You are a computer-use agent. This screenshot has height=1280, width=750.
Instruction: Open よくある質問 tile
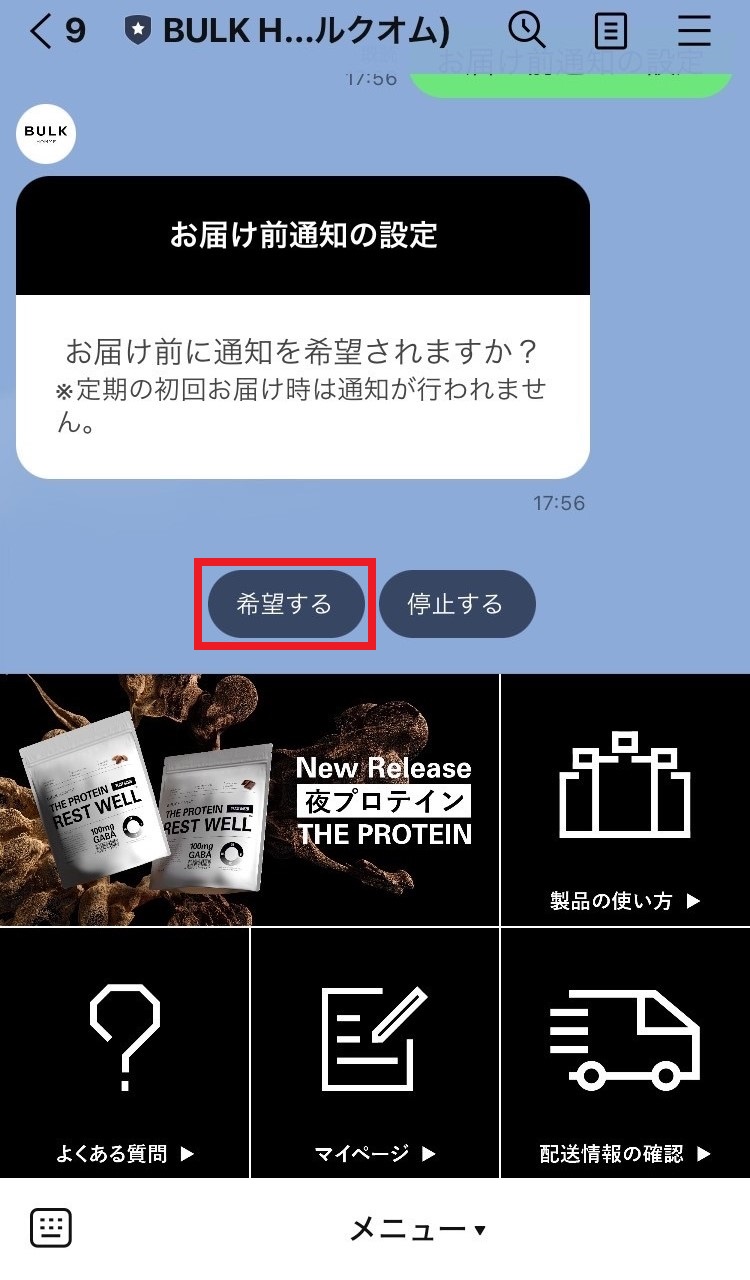pyautogui.click(x=125, y=1053)
